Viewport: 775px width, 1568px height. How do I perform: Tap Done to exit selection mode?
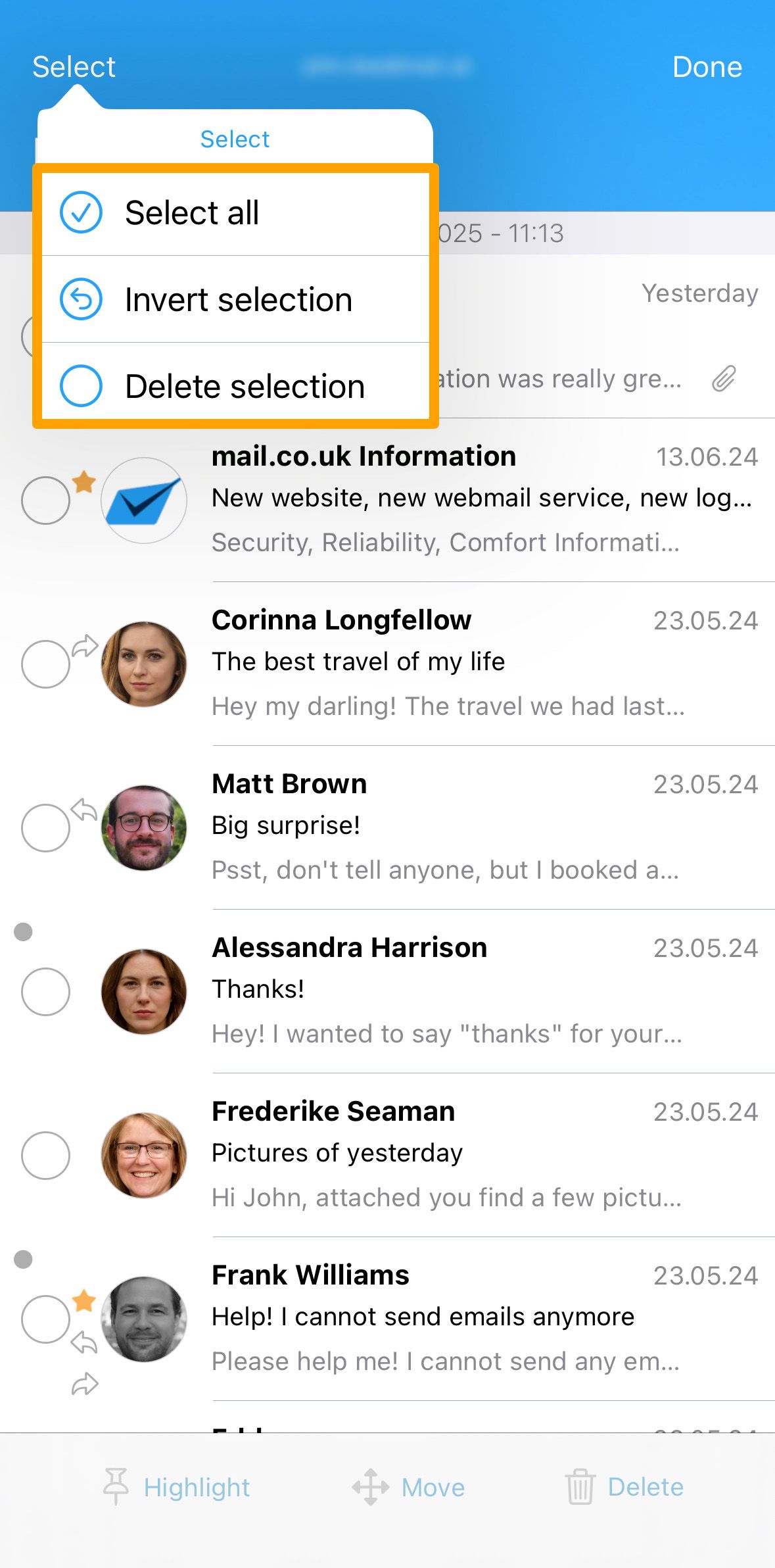(x=707, y=67)
